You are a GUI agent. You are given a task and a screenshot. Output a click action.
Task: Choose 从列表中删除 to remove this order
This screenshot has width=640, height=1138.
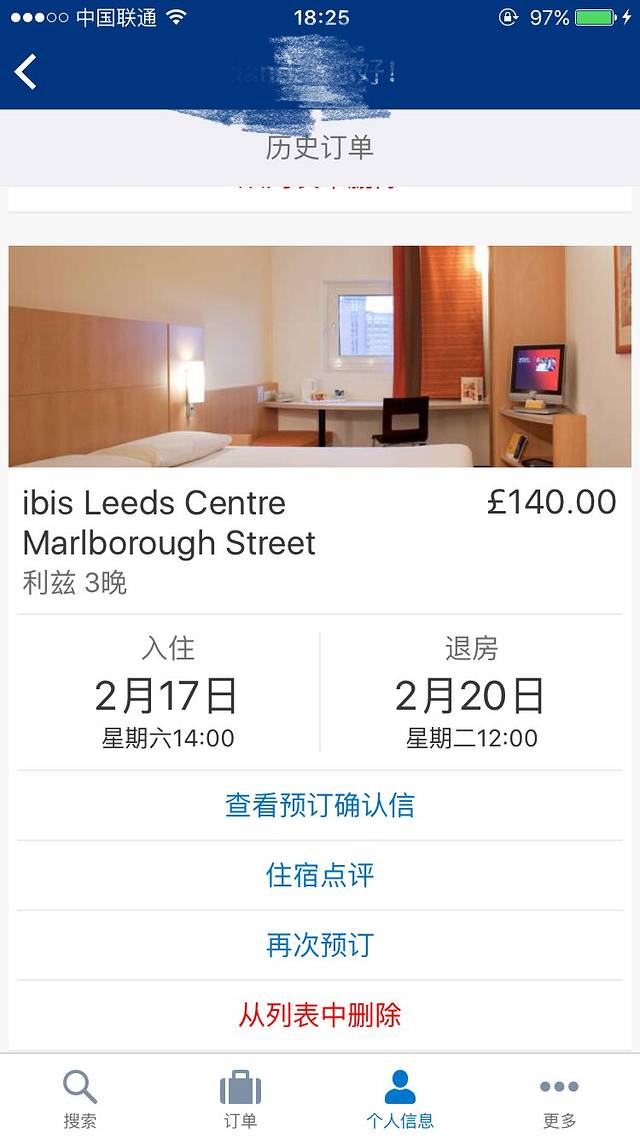[320, 1015]
